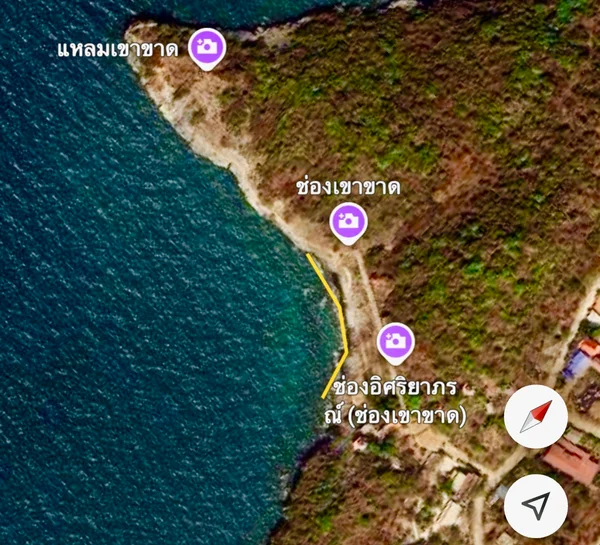
Task: Open the แหลมเขาขาด photo spot marker
Action: point(207,47)
